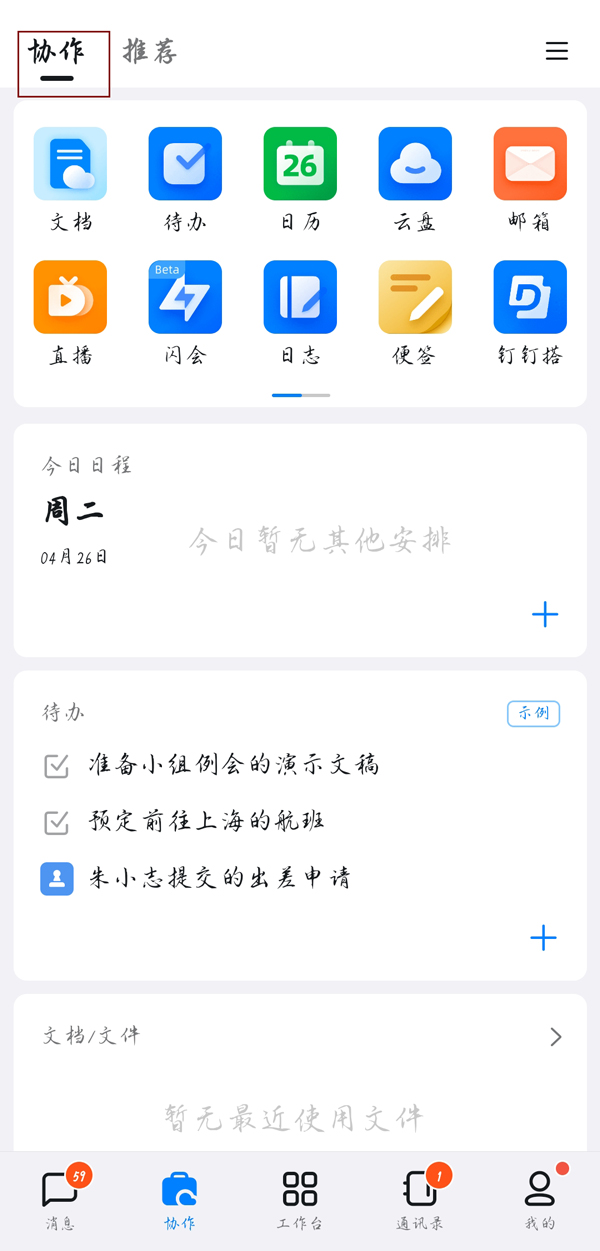Expand the 文档/文件 section chevron
The image size is (600, 1251).
pyautogui.click(x=556, y=1037)
